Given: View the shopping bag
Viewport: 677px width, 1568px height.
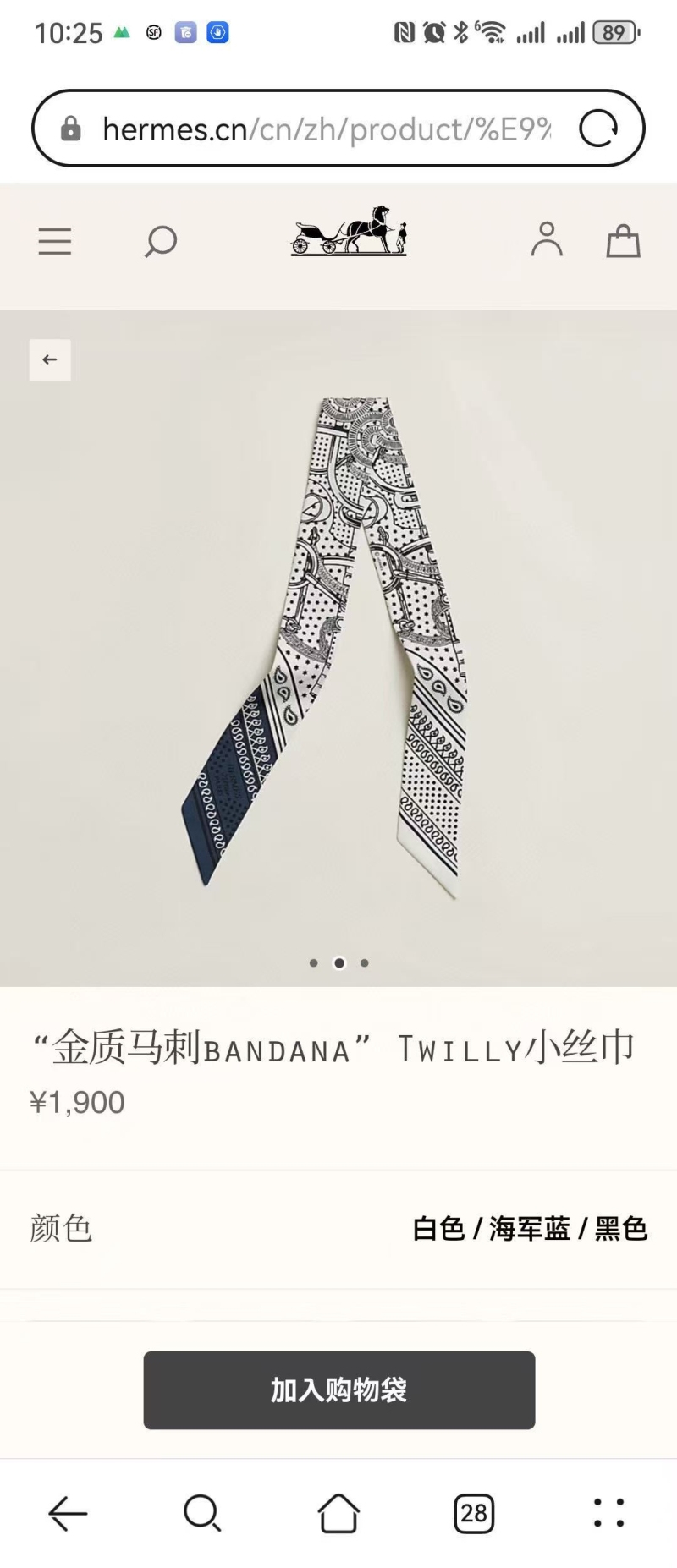Looking at the screenshot, I should click(623, 241).
